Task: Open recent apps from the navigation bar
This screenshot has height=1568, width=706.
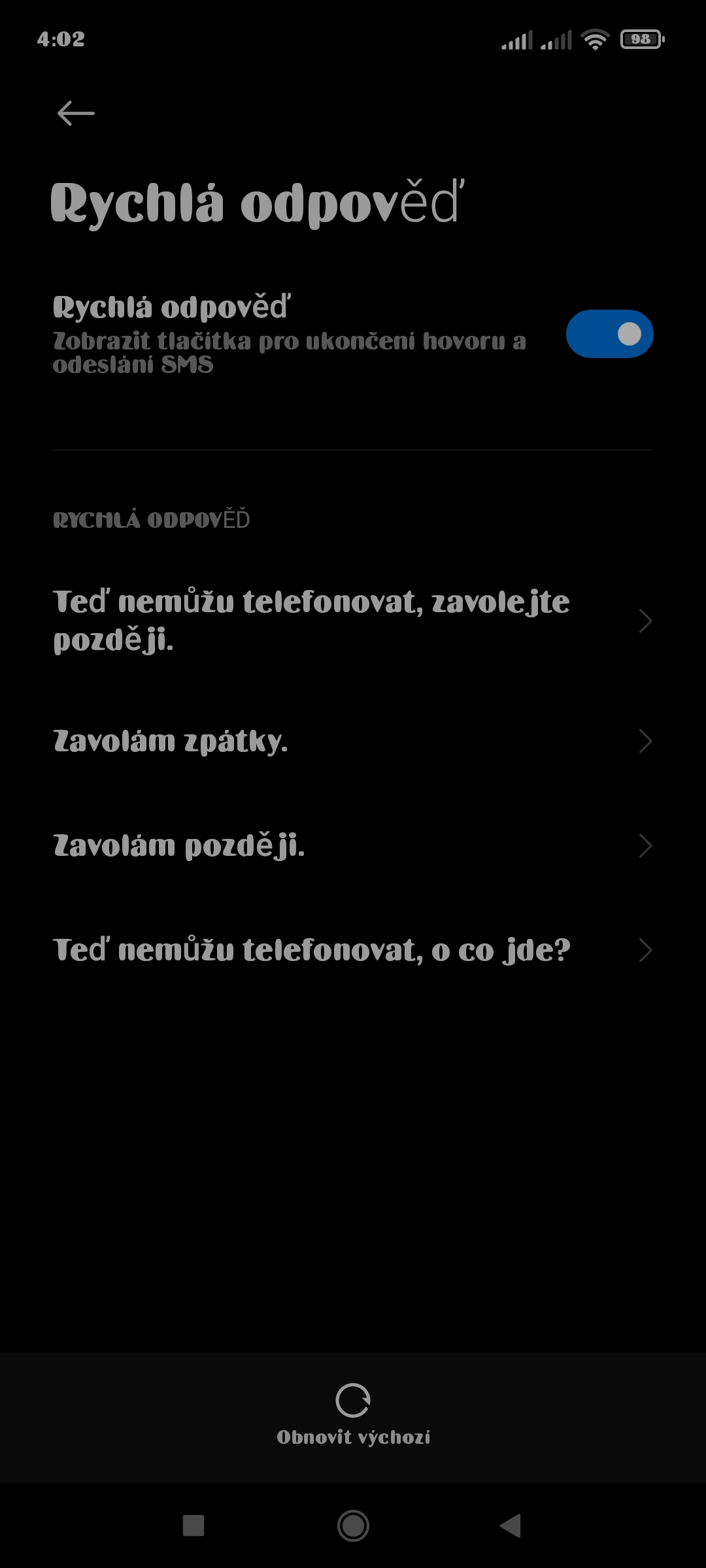Action: [193, 1526]
